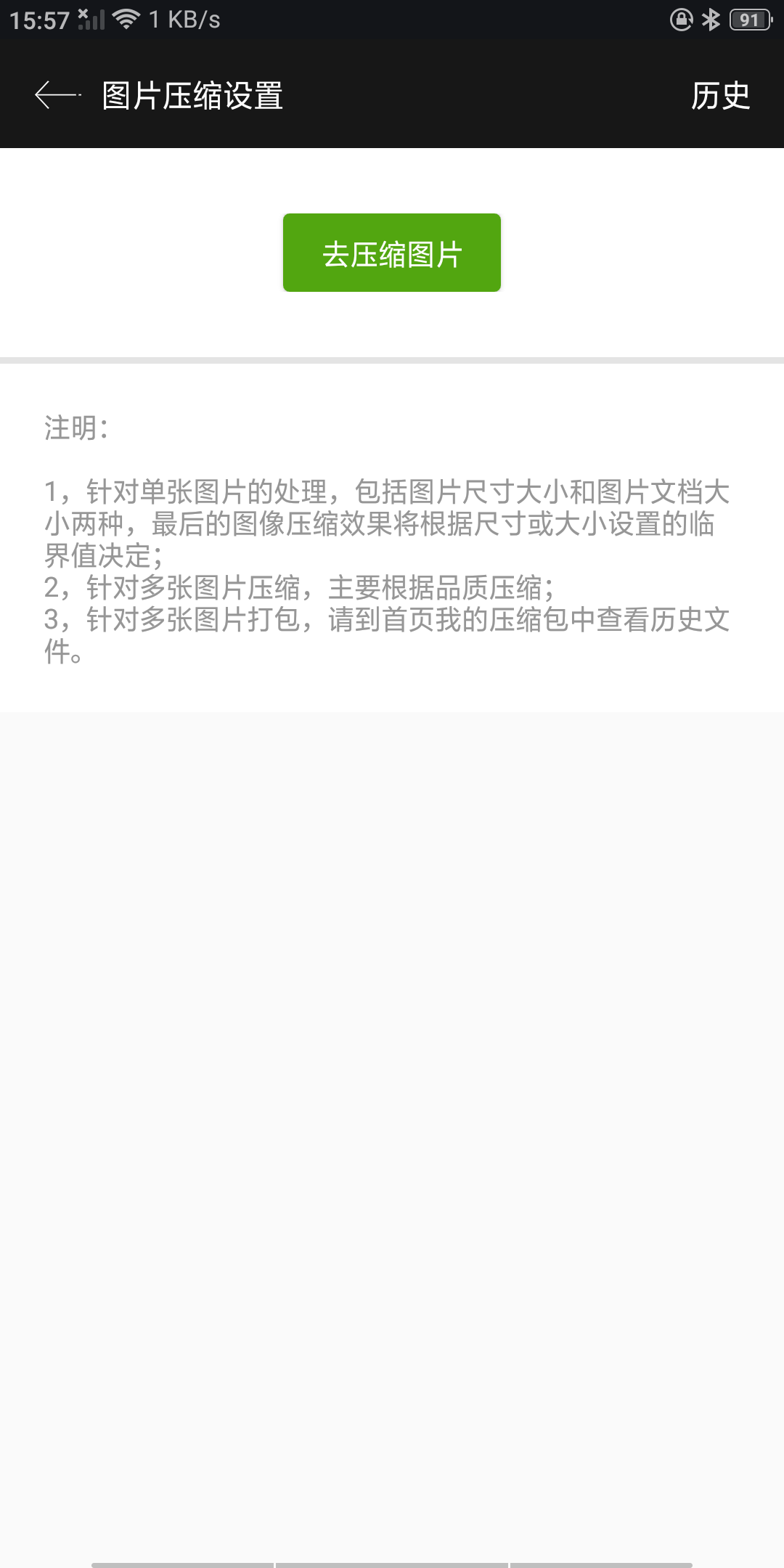784x1568 pixels.
Task: Open 历史 compression history
Action: click(x=719, y=95)
